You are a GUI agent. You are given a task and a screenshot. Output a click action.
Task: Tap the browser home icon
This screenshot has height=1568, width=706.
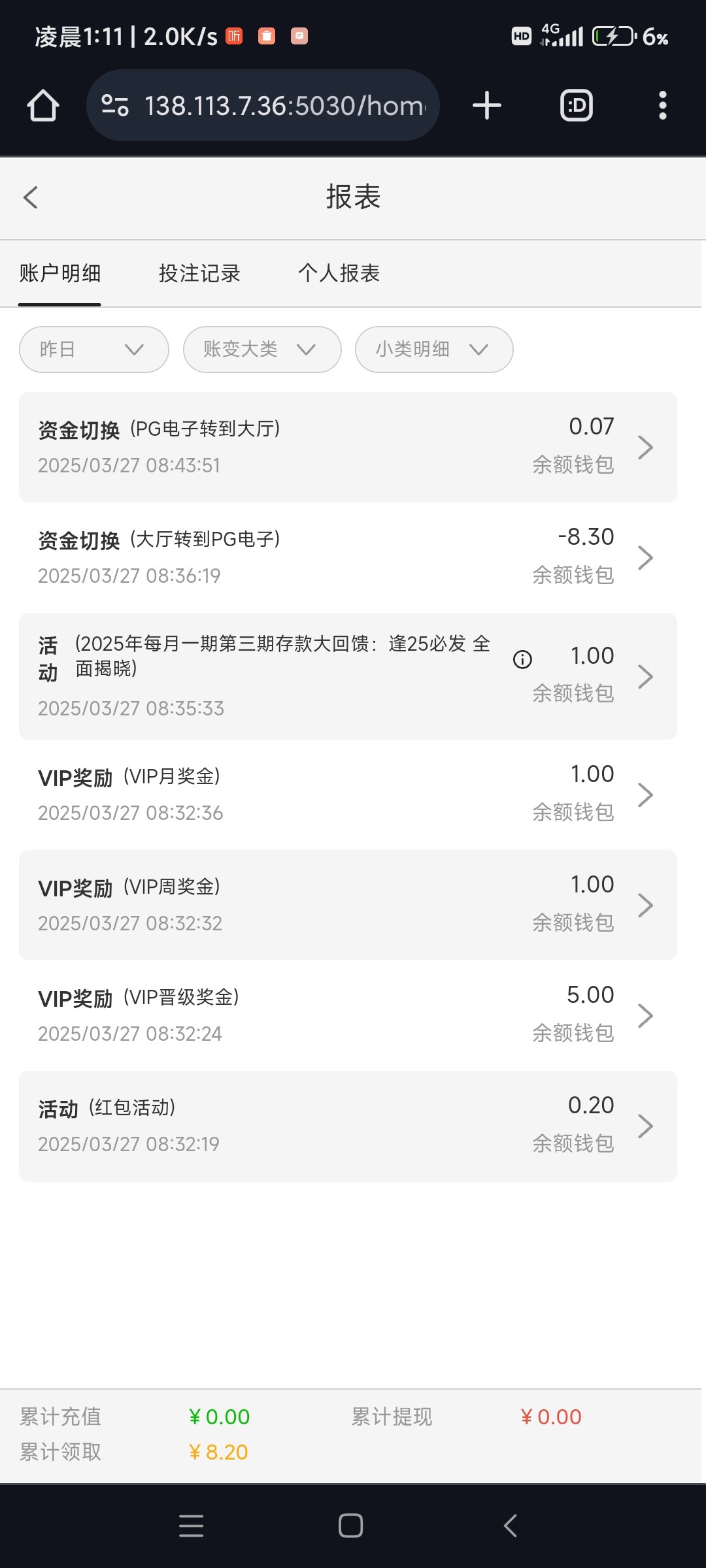pyautogui.click(x=43, y=105)
